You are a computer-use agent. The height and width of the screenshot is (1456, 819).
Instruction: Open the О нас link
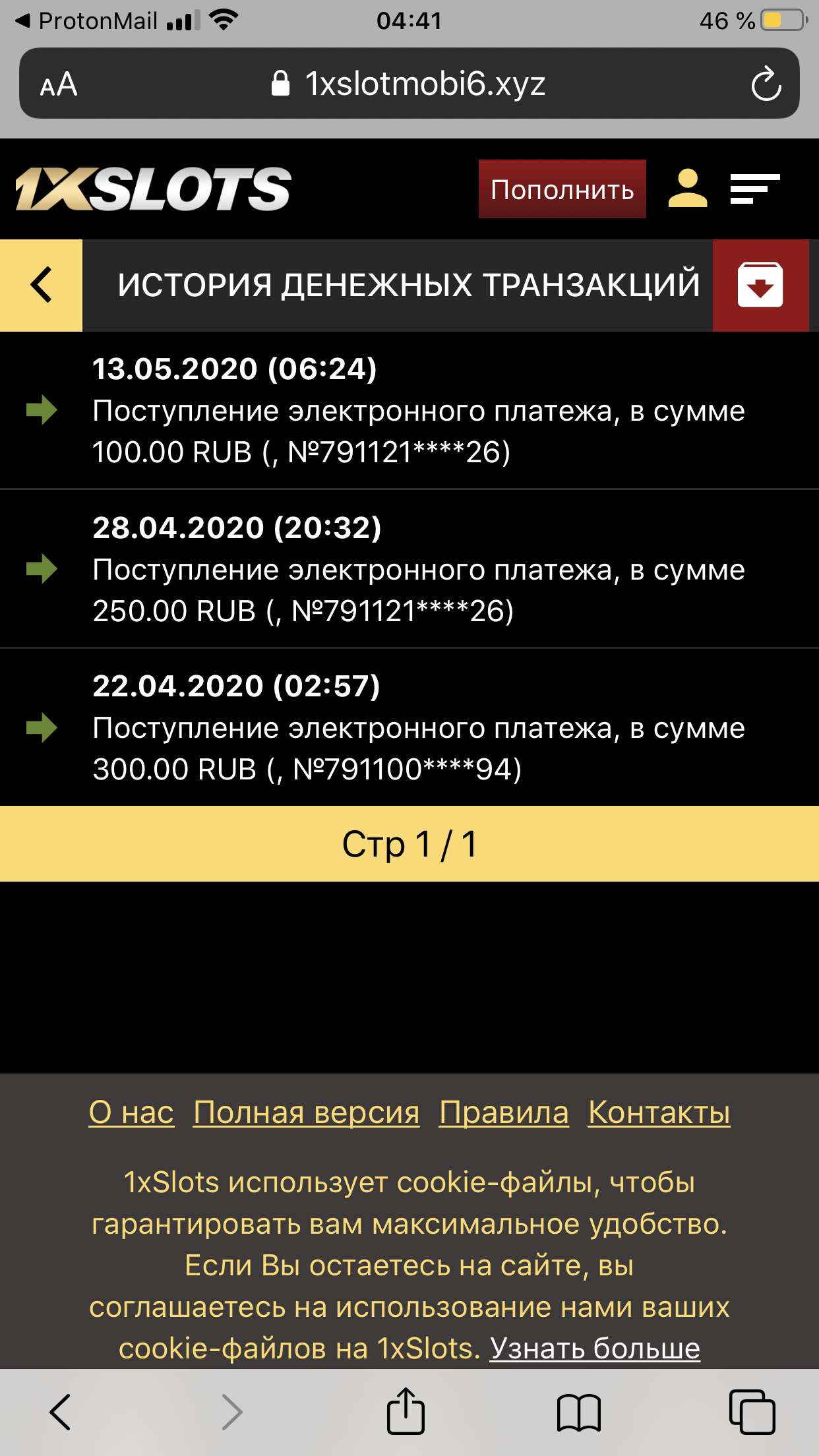(131, 1112)
